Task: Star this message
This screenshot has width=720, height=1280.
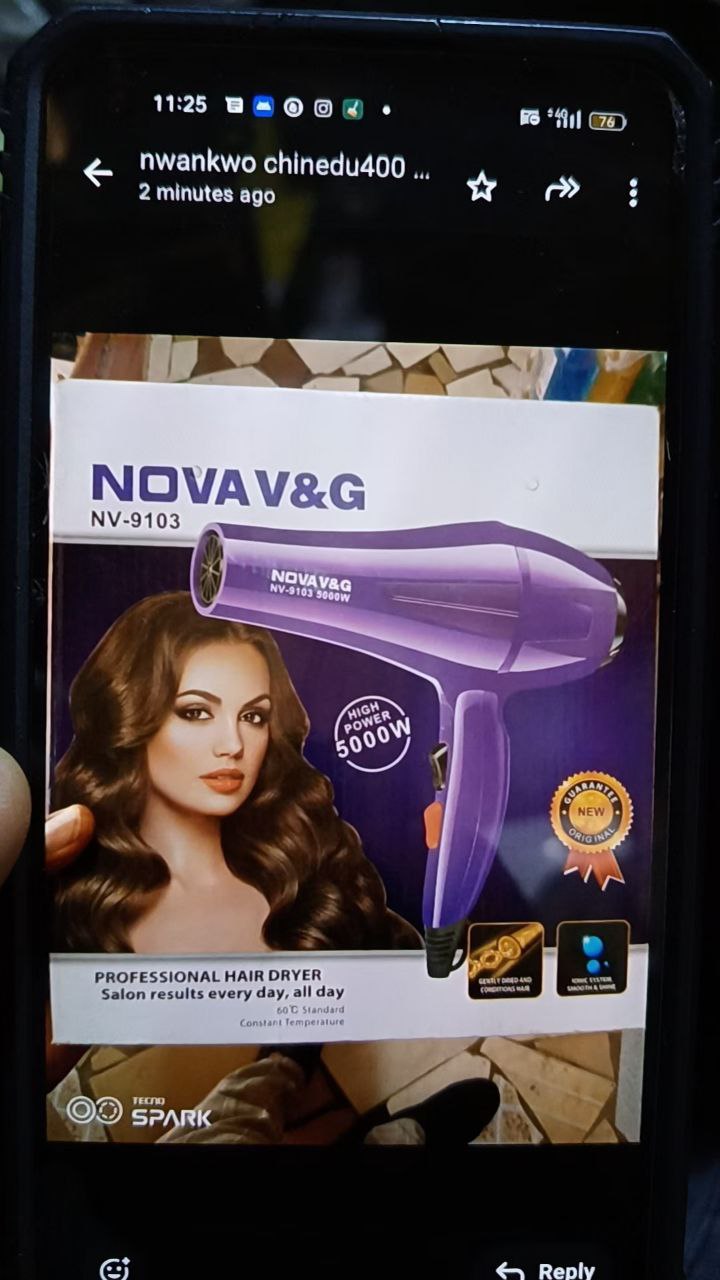Action: click(x=482, y=186)
